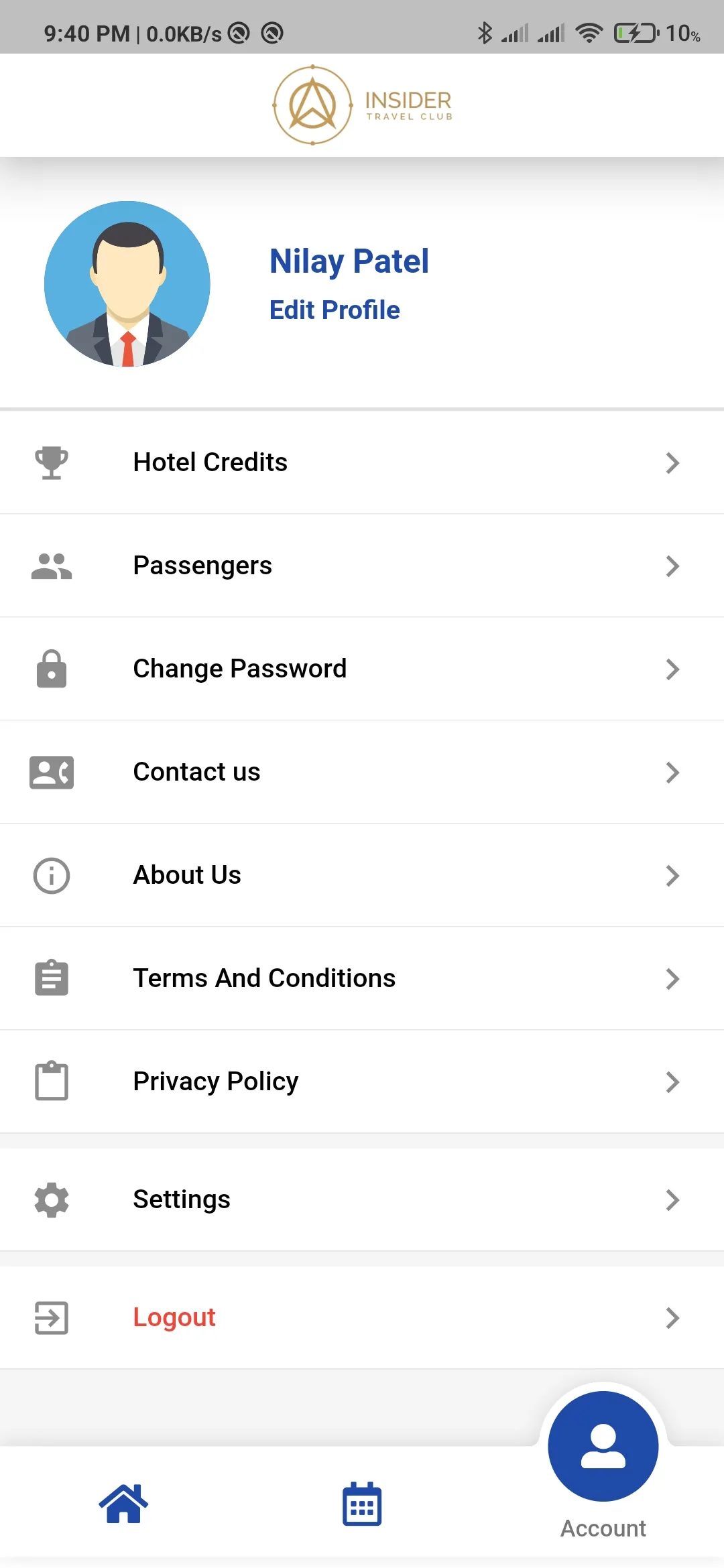The height and width of the screenshot is (1568, 724).
Task: Select the Hotel Credits trophy icon
Action: 52,462
